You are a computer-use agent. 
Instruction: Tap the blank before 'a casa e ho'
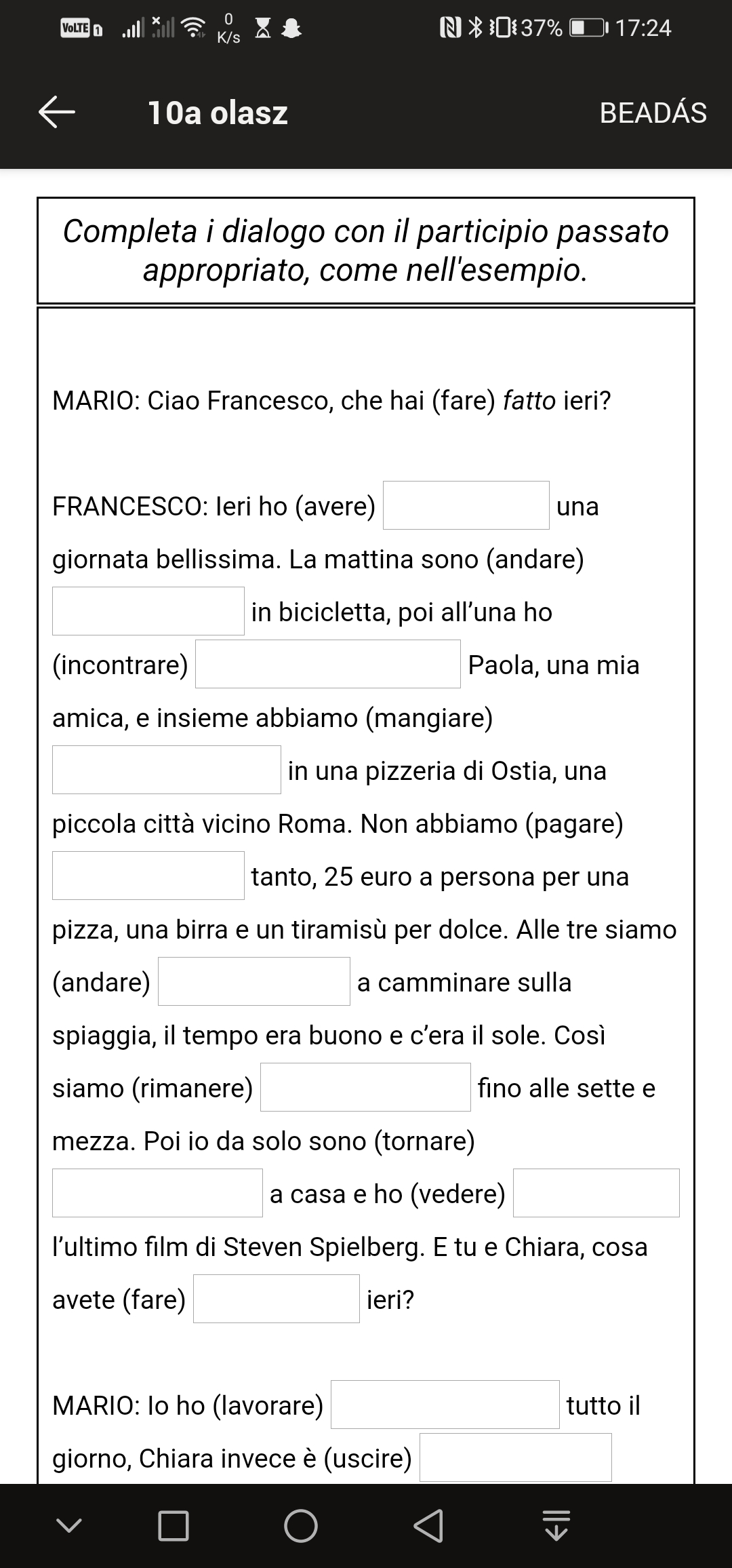[x=157, y=1193]
